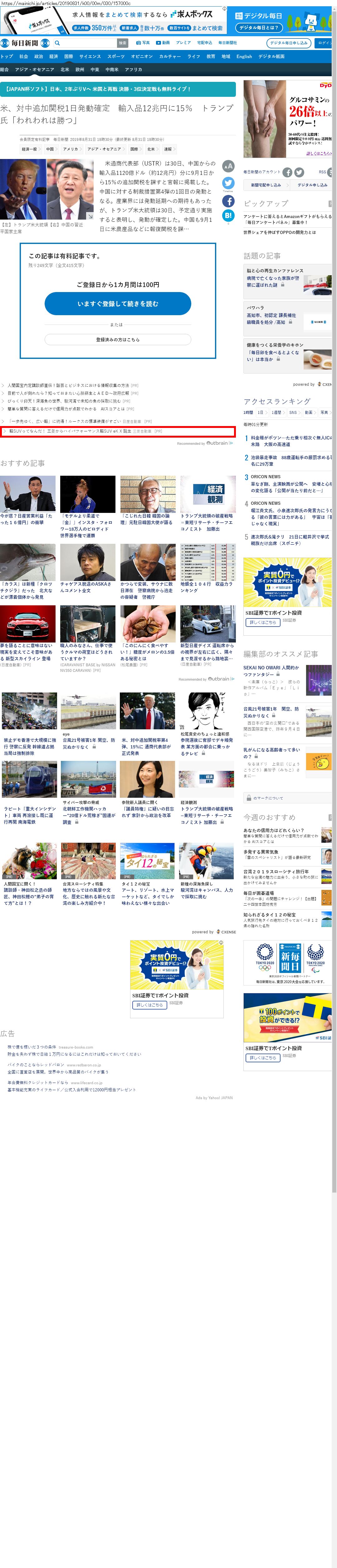Tap the アメリカ topic tag

coord(71,149)
